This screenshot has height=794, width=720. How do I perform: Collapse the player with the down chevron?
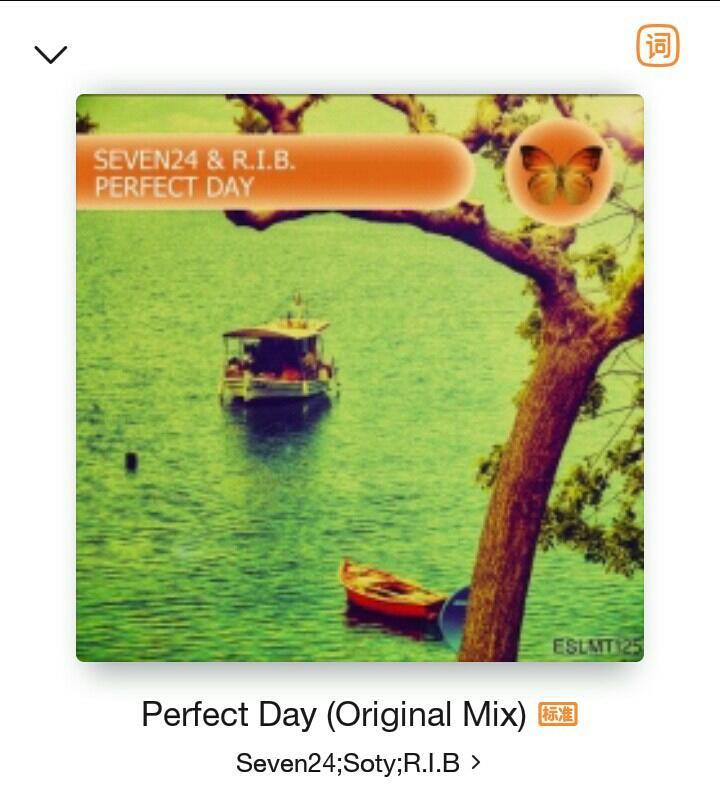coord(50,54)
